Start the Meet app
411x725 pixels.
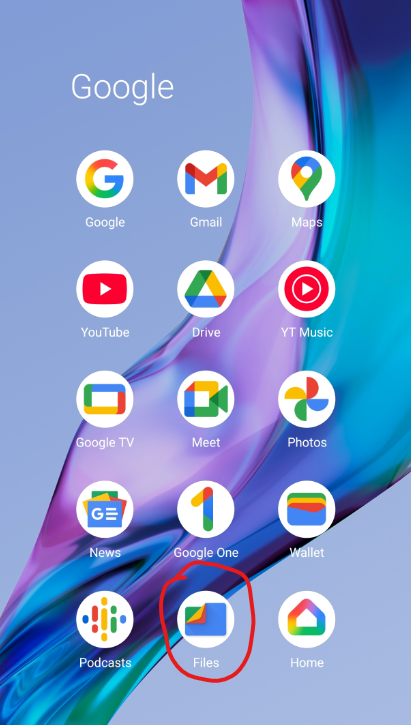[206, 399]
